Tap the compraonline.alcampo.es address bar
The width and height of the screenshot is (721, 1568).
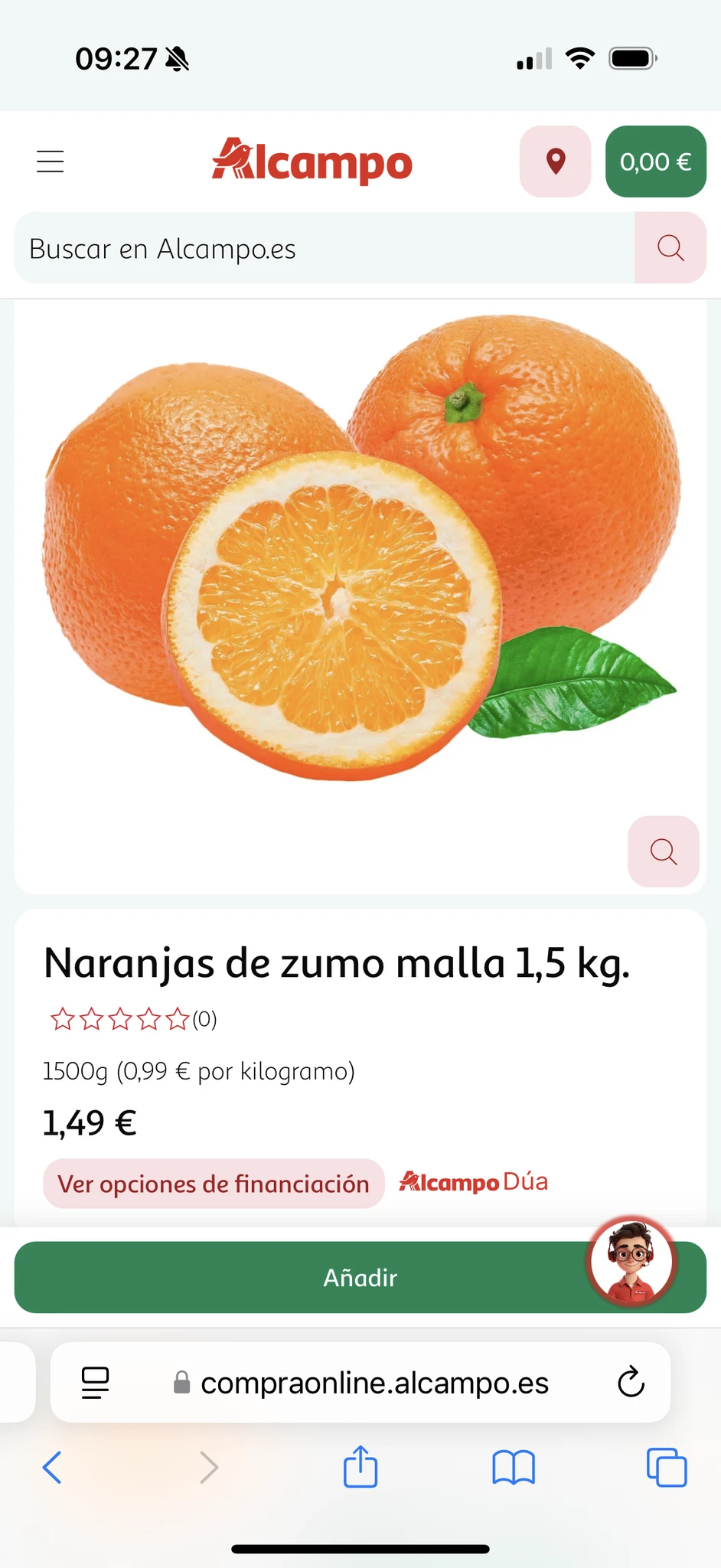click(x=374, y=1383)
